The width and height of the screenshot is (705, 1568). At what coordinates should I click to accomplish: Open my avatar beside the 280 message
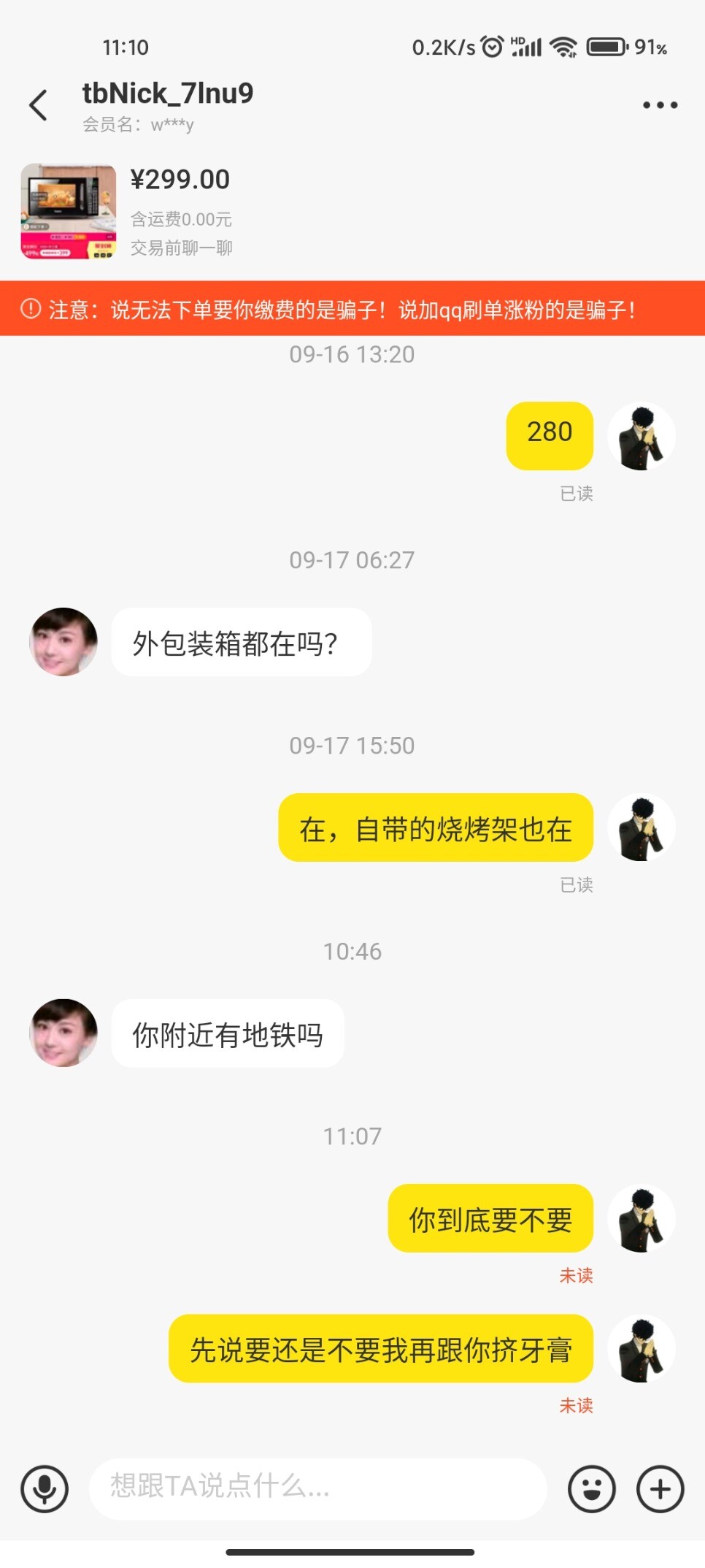pyautogui.click(x=642, y=436)
